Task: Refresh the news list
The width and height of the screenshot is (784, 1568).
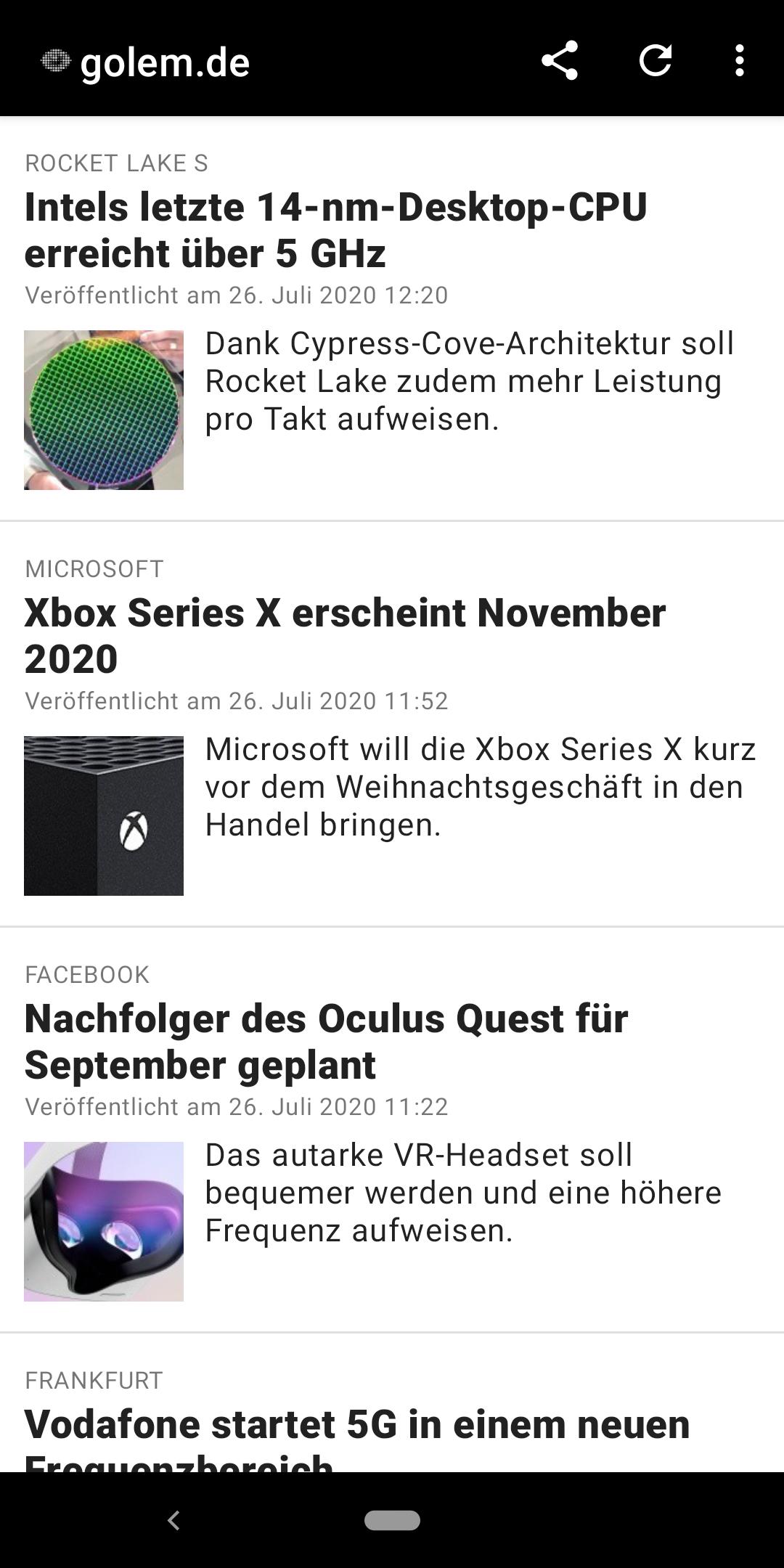Action: [x=655, y=60]
